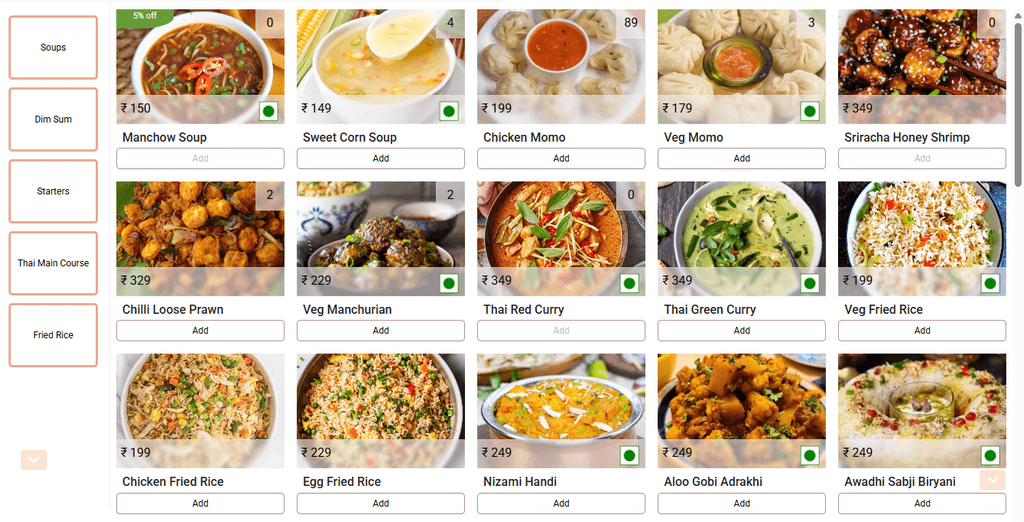Open the Starters category
The width and height of the screenshot is (1024, 522).
point(53,191)
